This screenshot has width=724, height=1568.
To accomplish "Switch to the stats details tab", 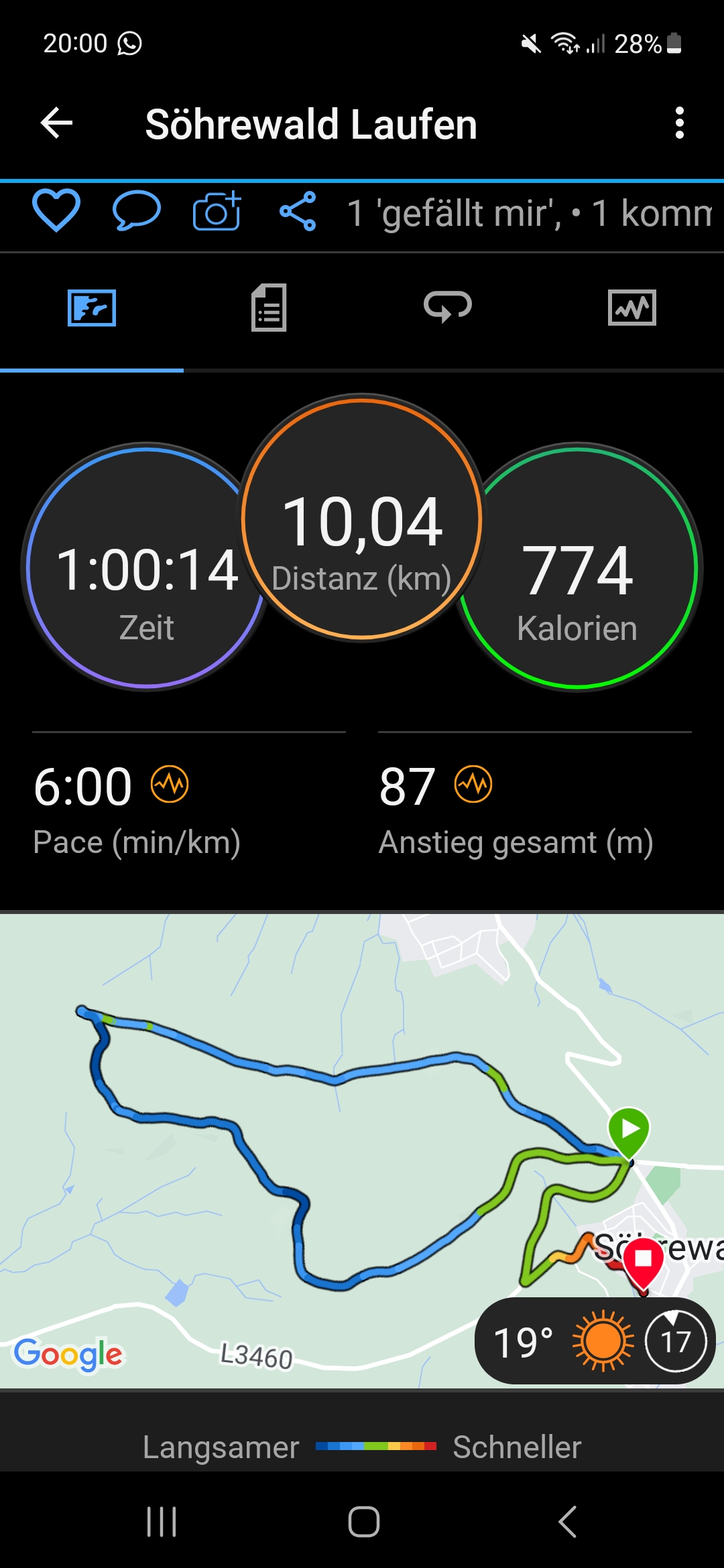I will (269, 308).
